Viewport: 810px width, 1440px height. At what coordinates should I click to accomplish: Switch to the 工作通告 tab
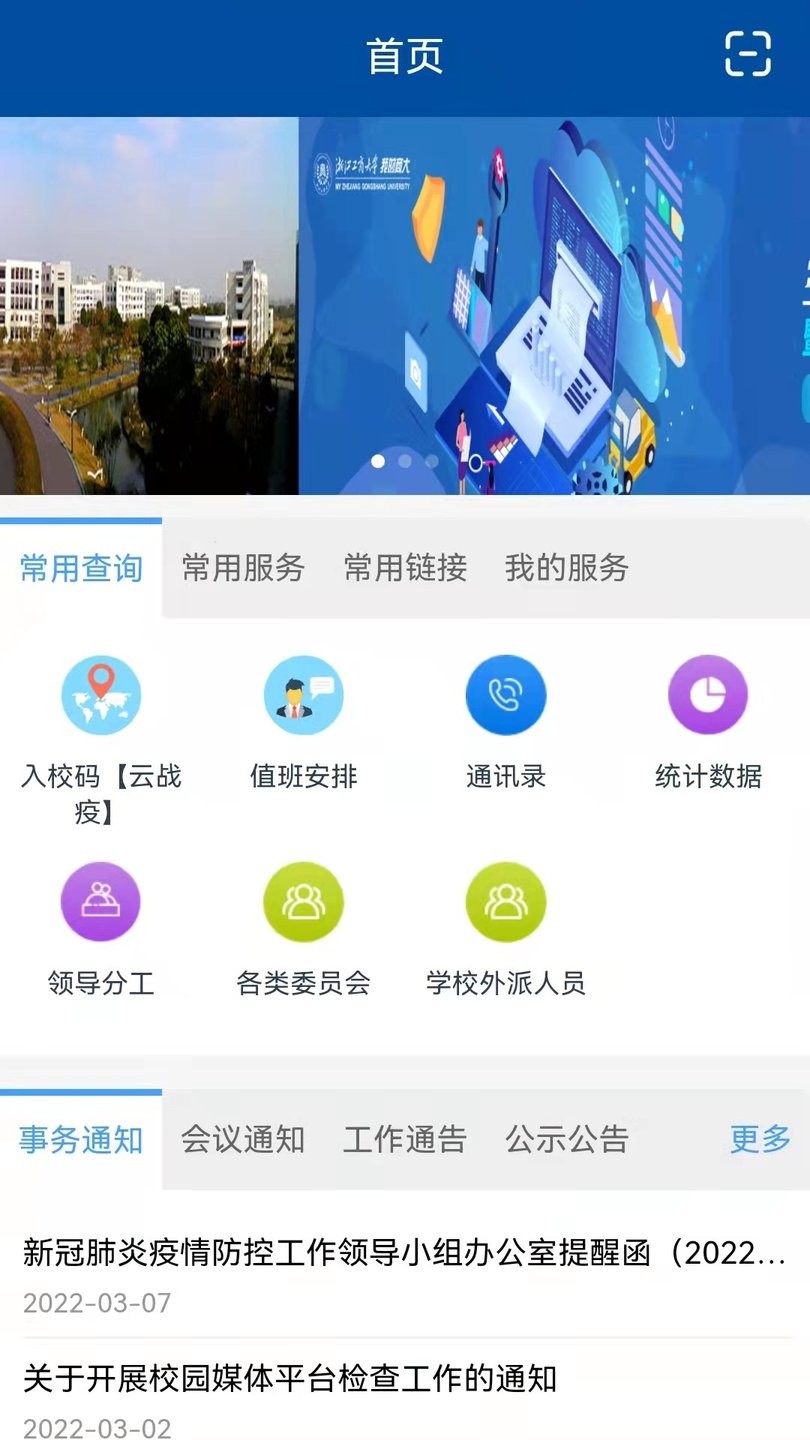click(405, 1139)
